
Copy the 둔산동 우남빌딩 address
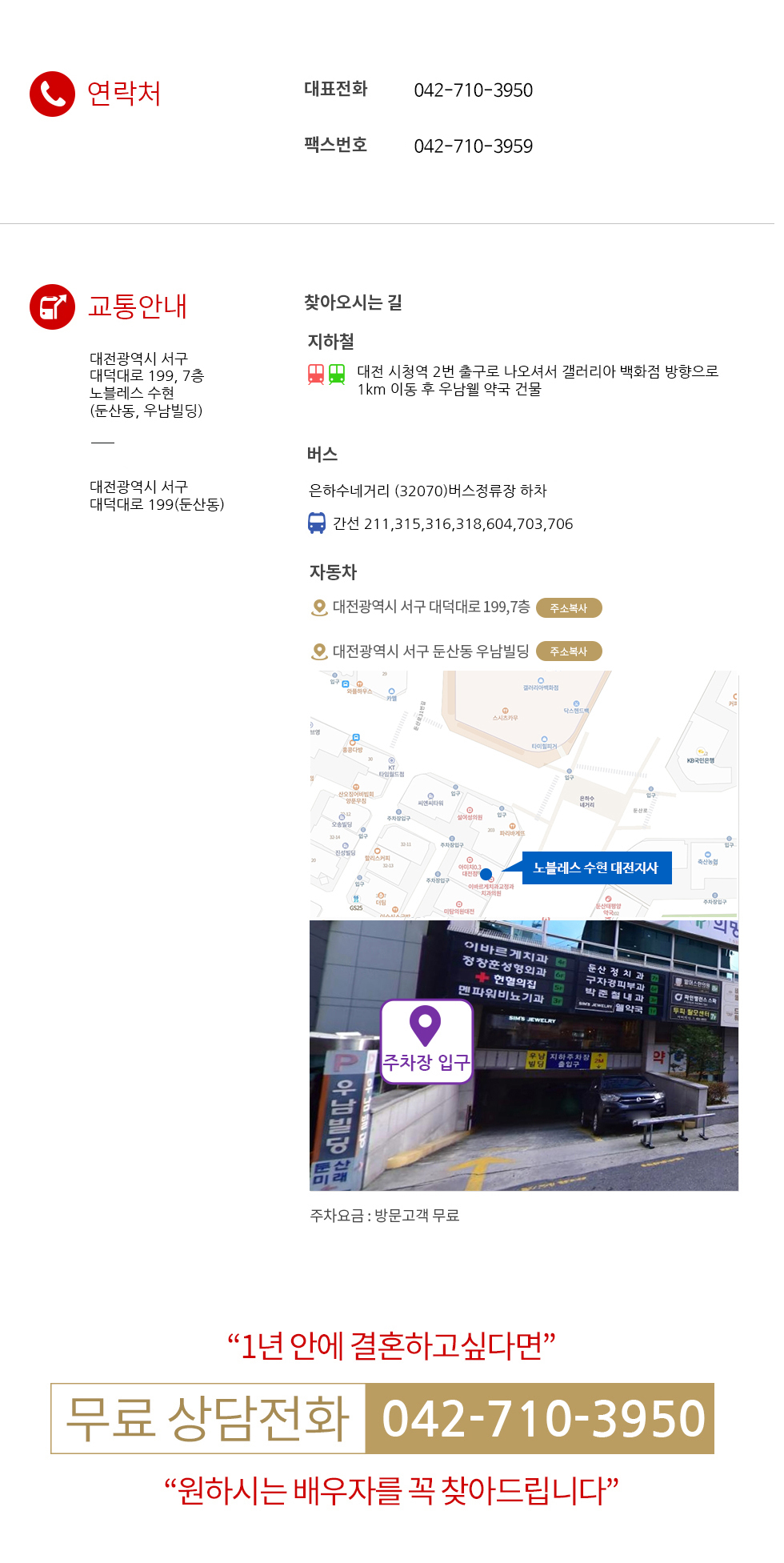pyautogui.click(x=568, y=651)
